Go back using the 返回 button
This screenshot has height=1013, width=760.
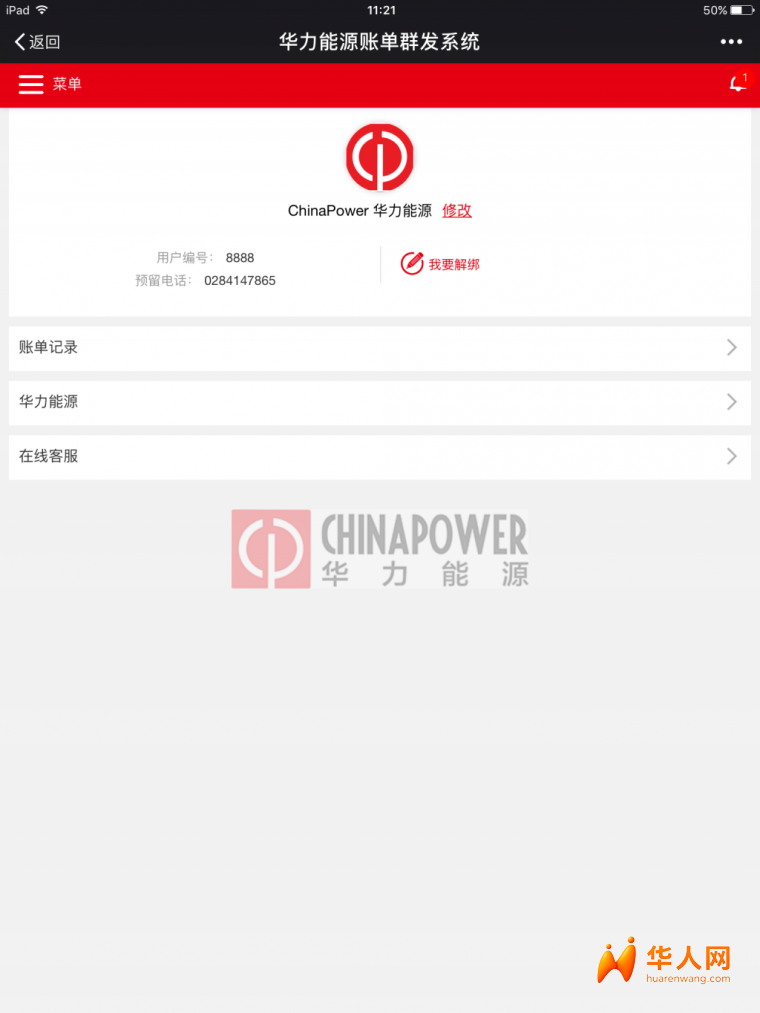(x=37, y=42)
